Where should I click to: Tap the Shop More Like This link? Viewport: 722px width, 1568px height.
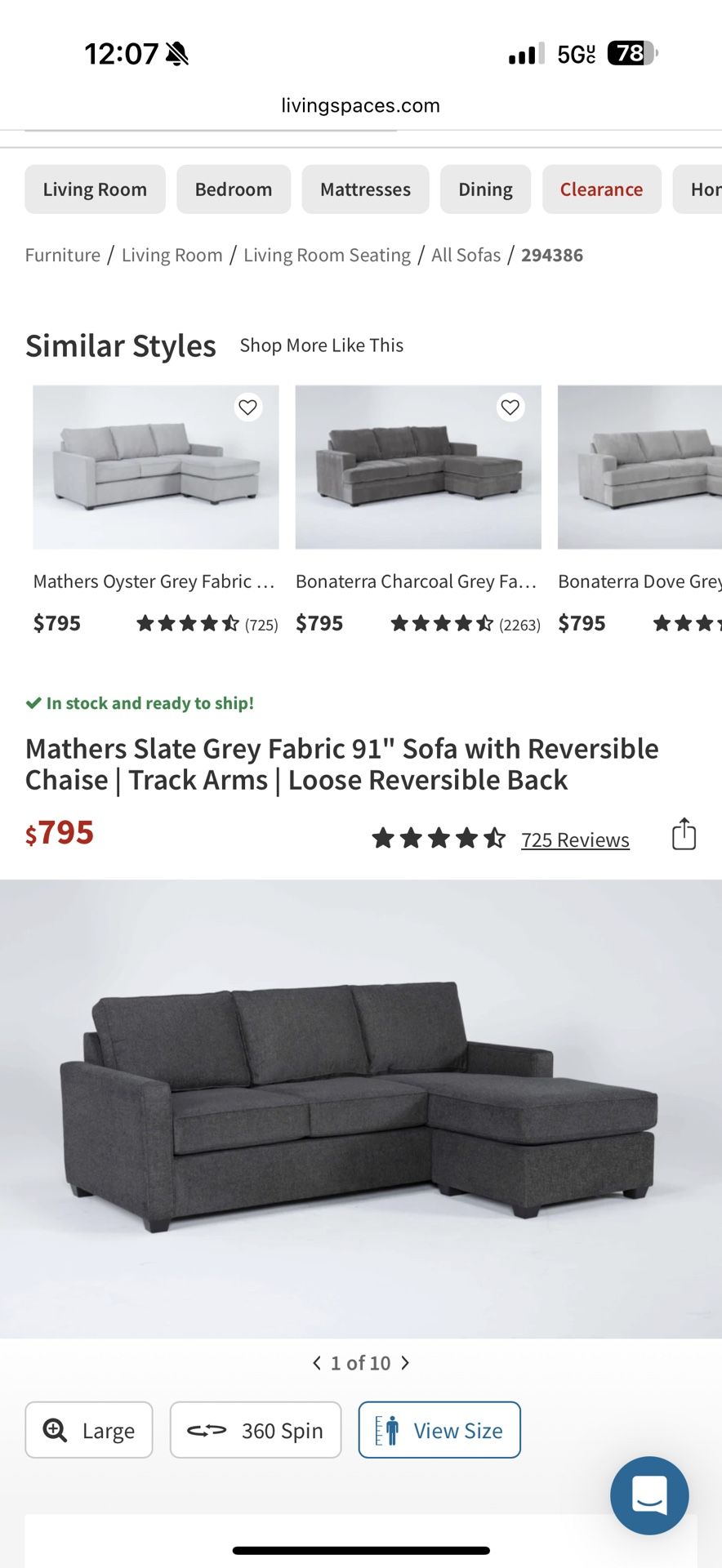click(322, 345)
